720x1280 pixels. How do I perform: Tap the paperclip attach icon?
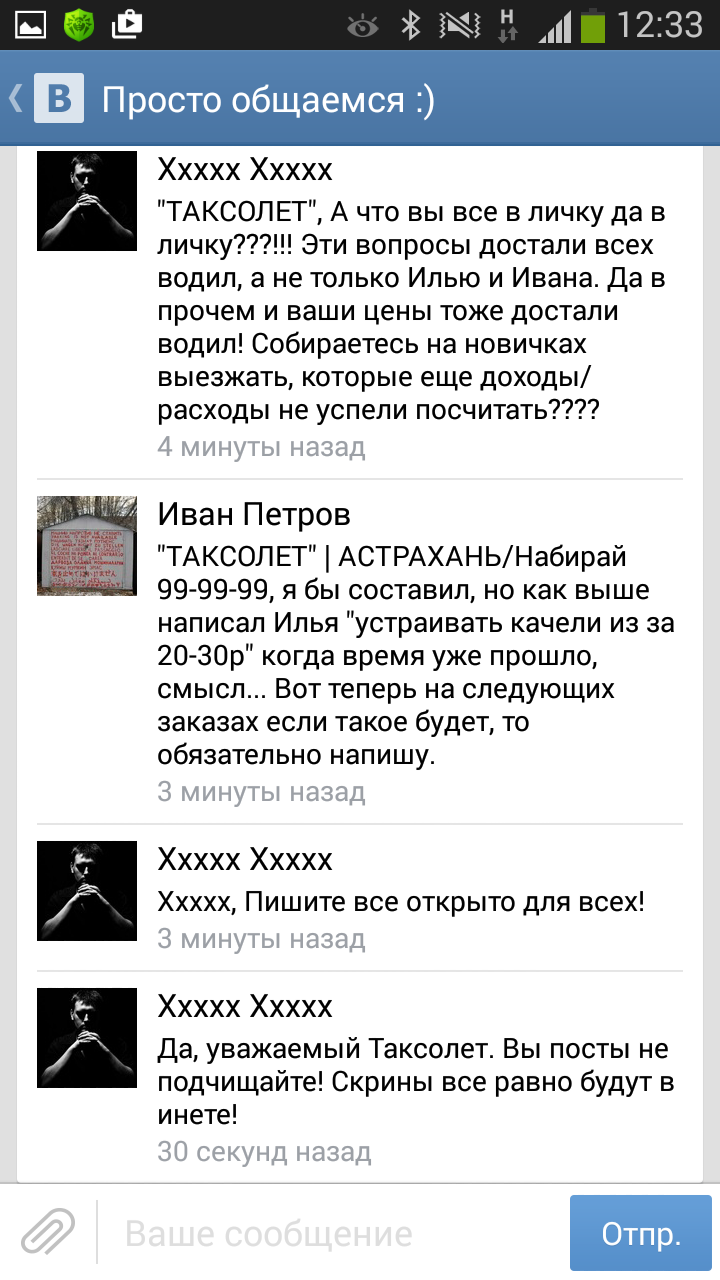click(x=49, y=1233)
